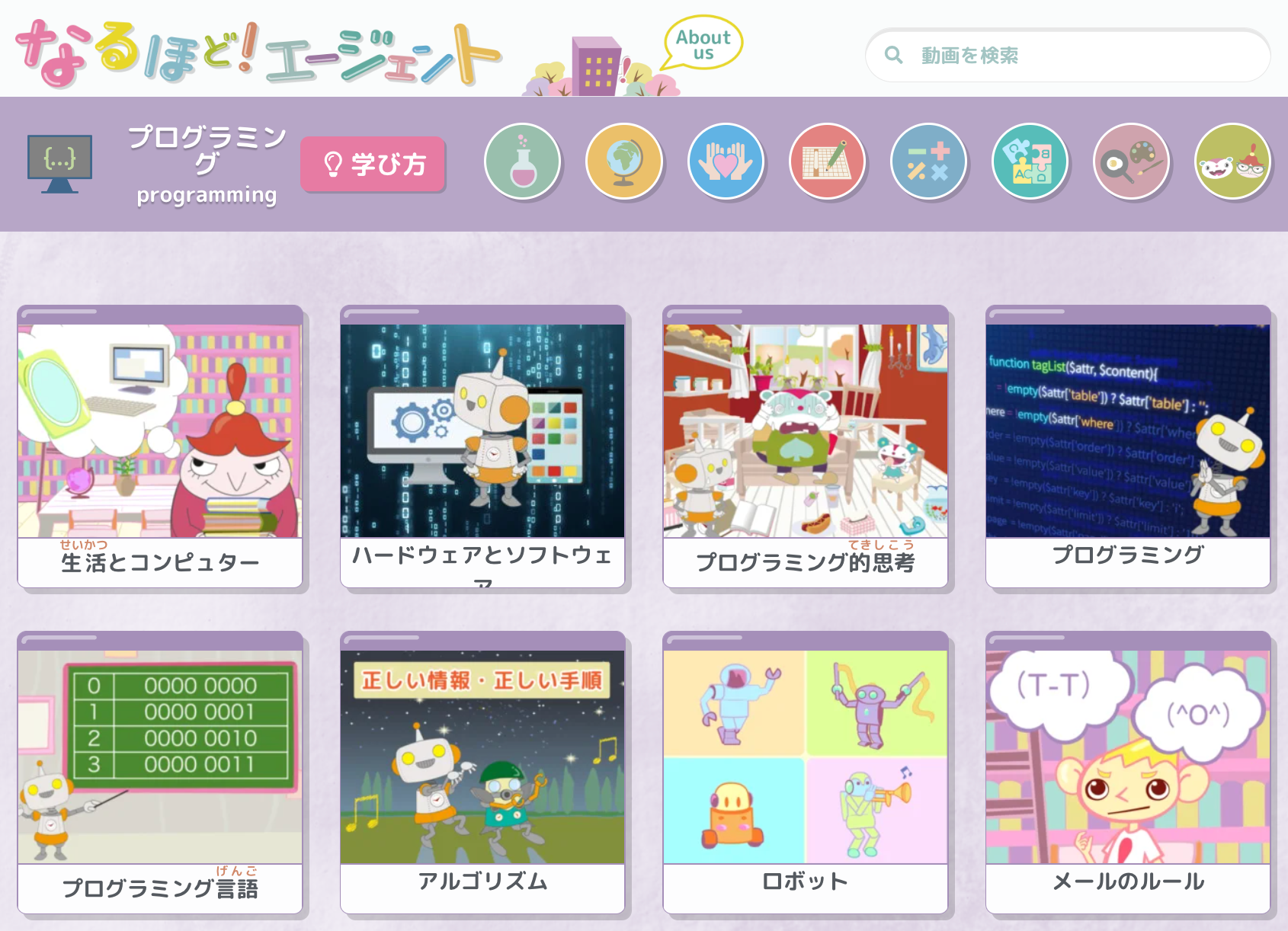Select the math symbols category
The height and width of the screenshot is (931, 1288).
(928, 162)
